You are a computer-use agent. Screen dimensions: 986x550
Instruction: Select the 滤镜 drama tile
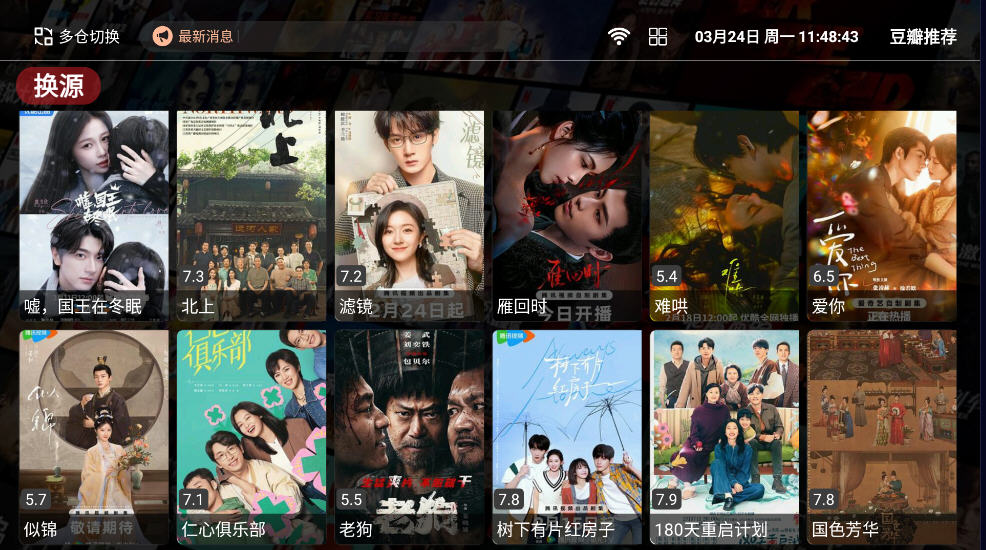coord(409,215)
